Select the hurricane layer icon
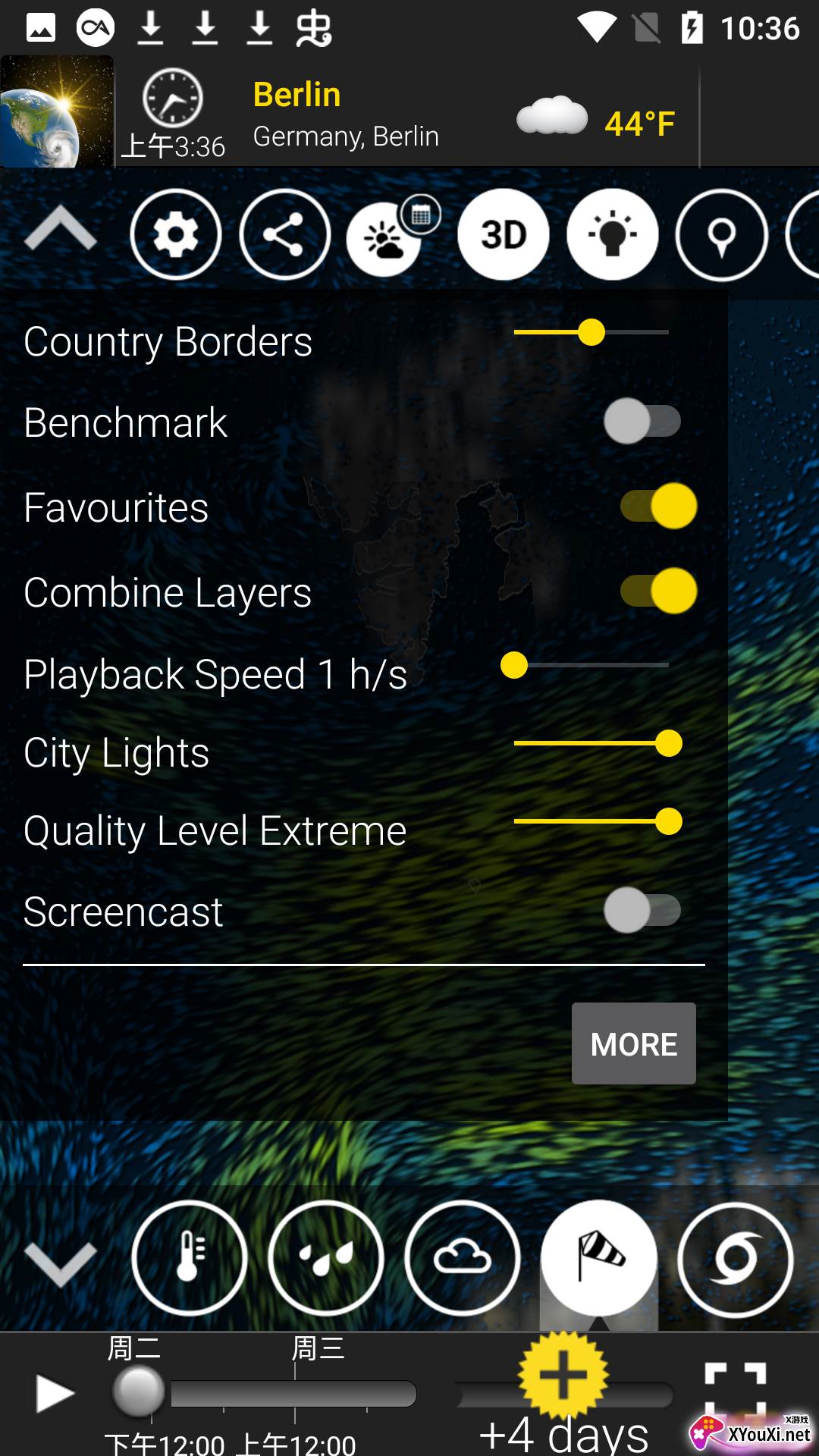The image size is (819, 1456). click(735, 1258)
